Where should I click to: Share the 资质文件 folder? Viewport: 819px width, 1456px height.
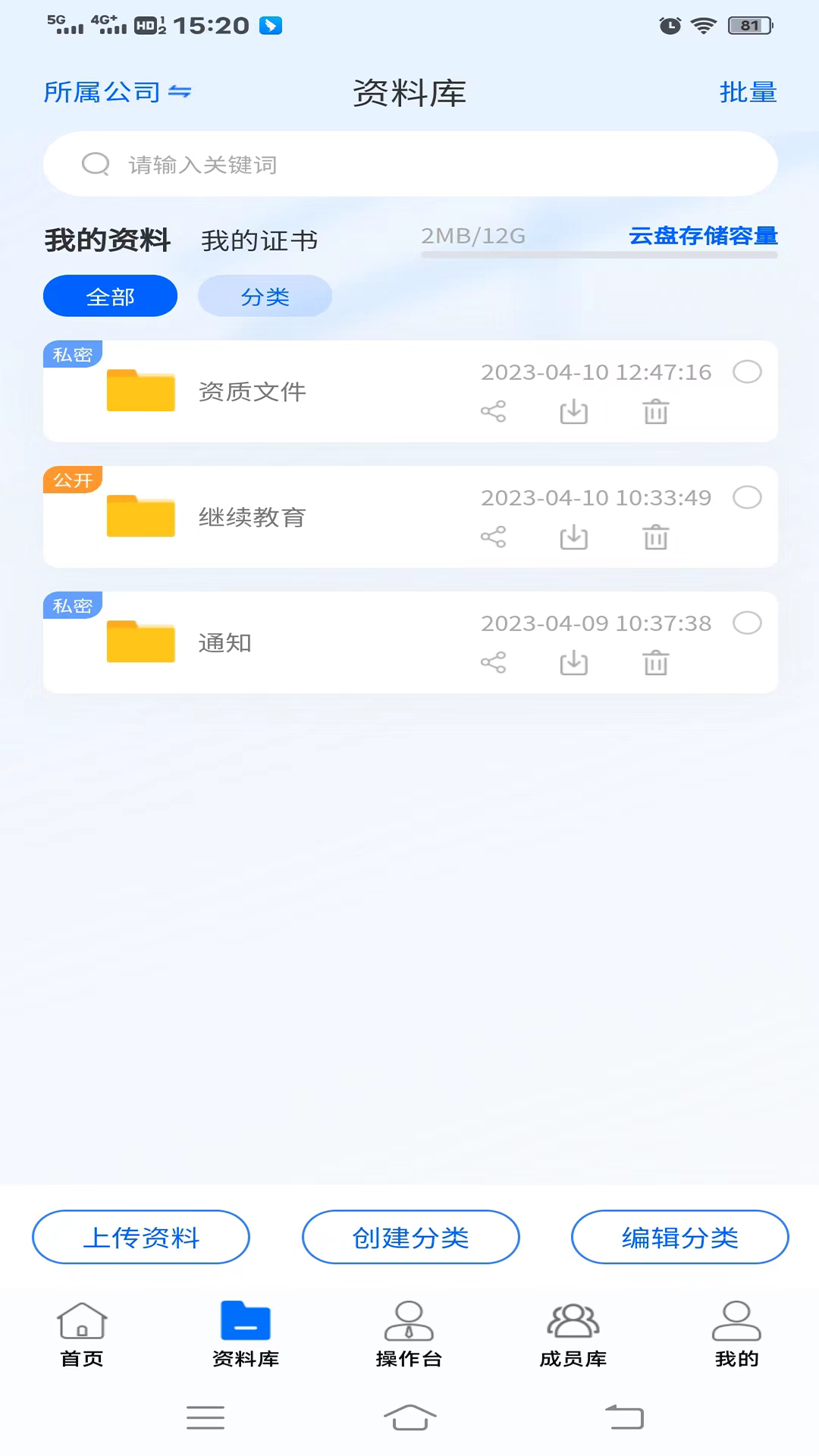tap(494, 412)
